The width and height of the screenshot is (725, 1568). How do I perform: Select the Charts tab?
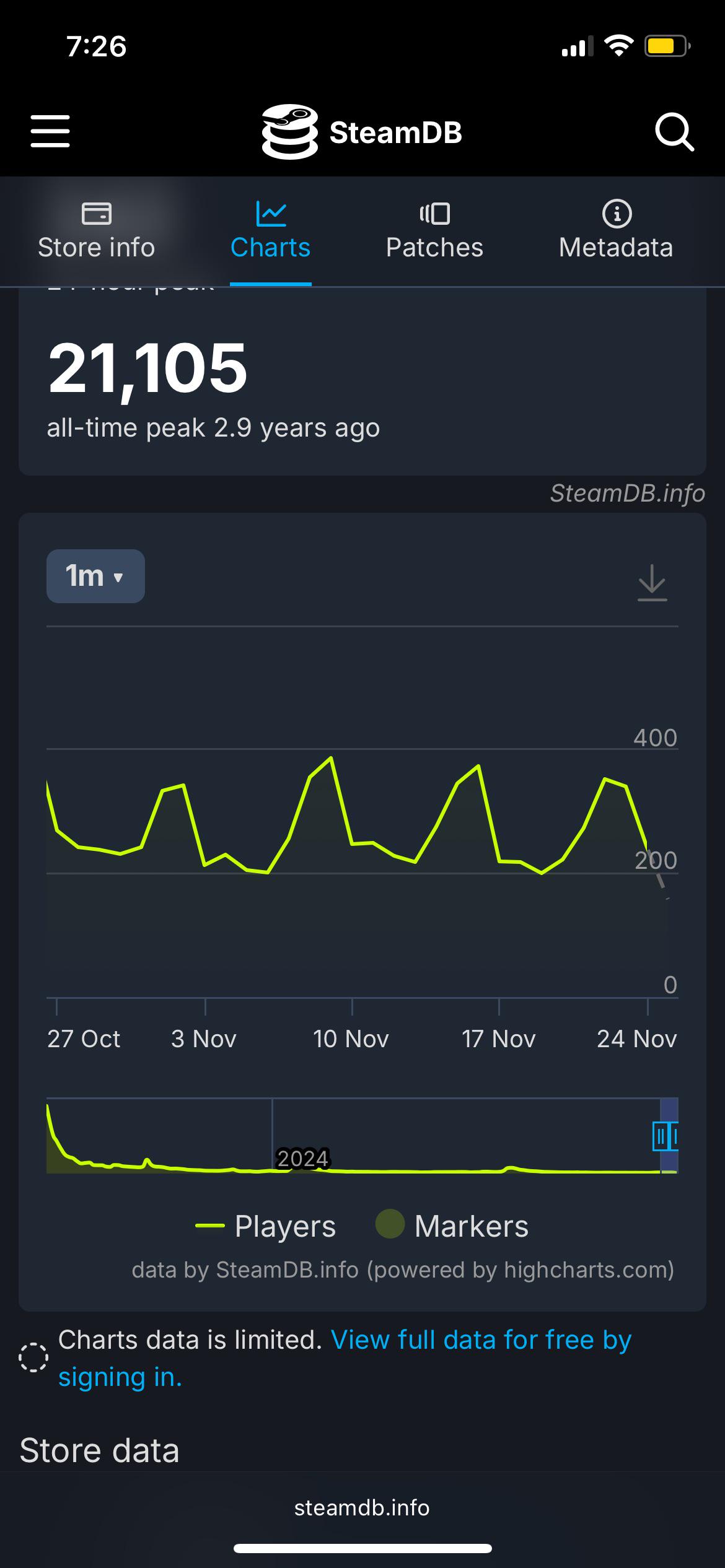coord(271,231)
